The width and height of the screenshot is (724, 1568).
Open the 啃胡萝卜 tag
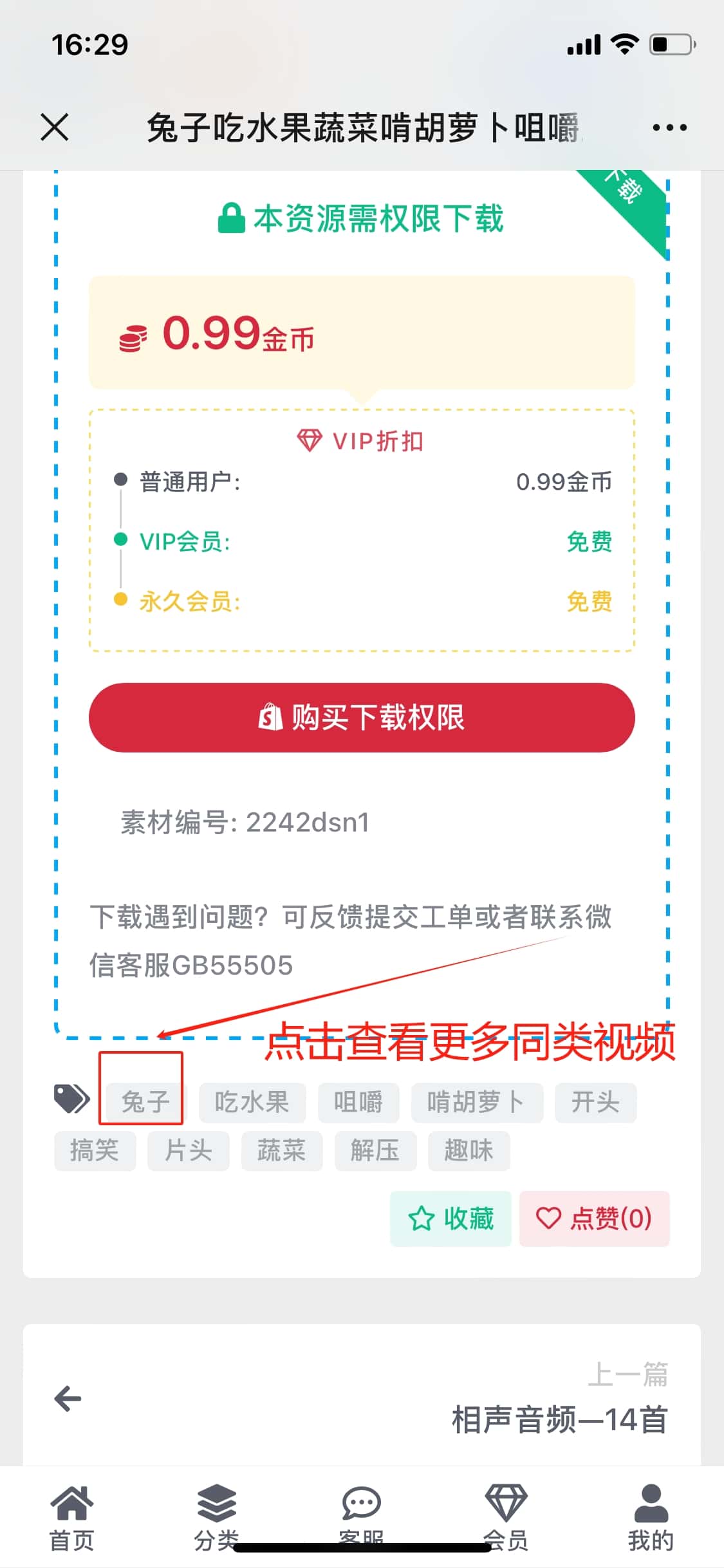(x=477, y=1103)
